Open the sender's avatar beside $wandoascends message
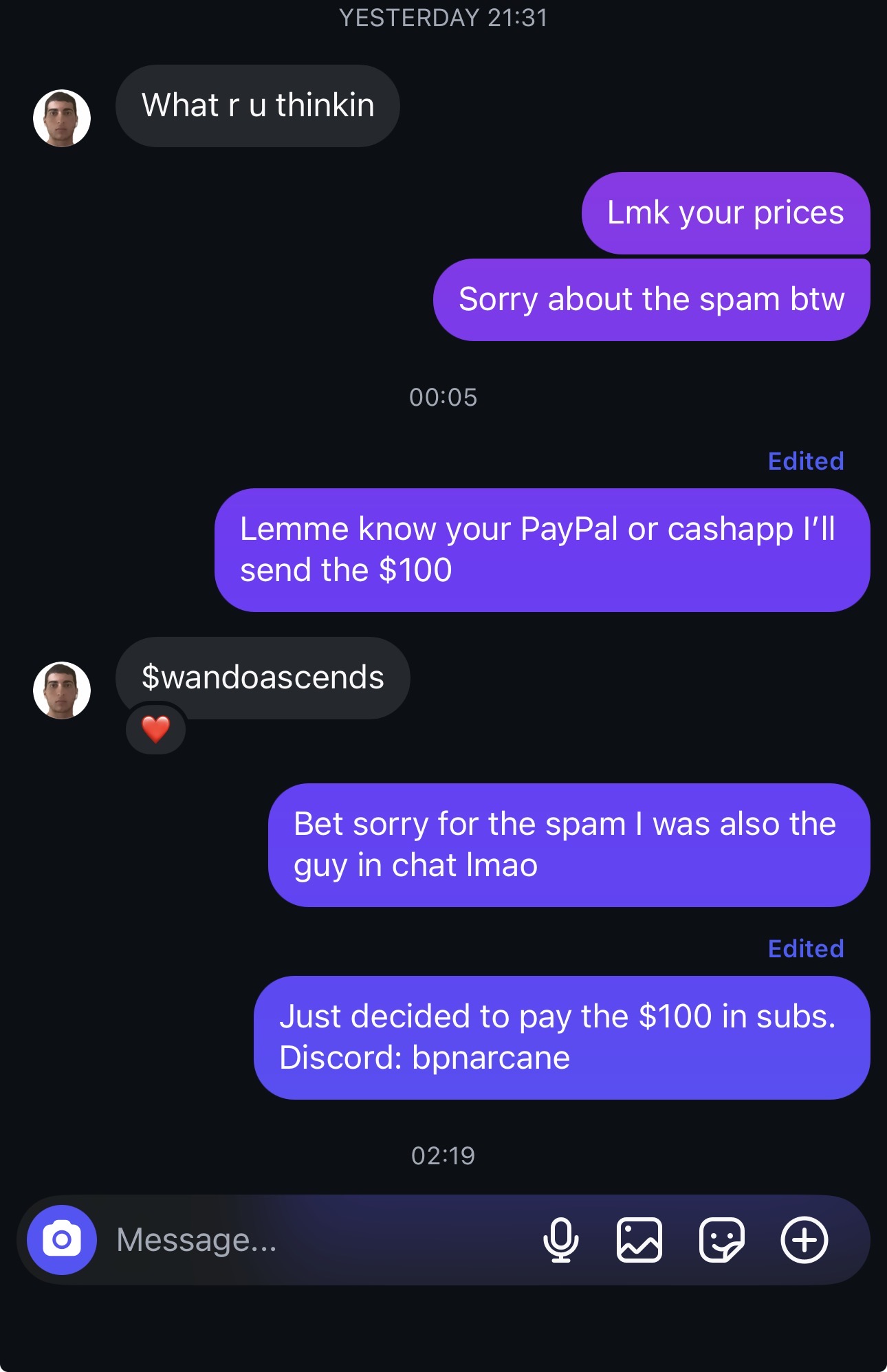Screen dimensions: 887x1372 click(62, 690)
